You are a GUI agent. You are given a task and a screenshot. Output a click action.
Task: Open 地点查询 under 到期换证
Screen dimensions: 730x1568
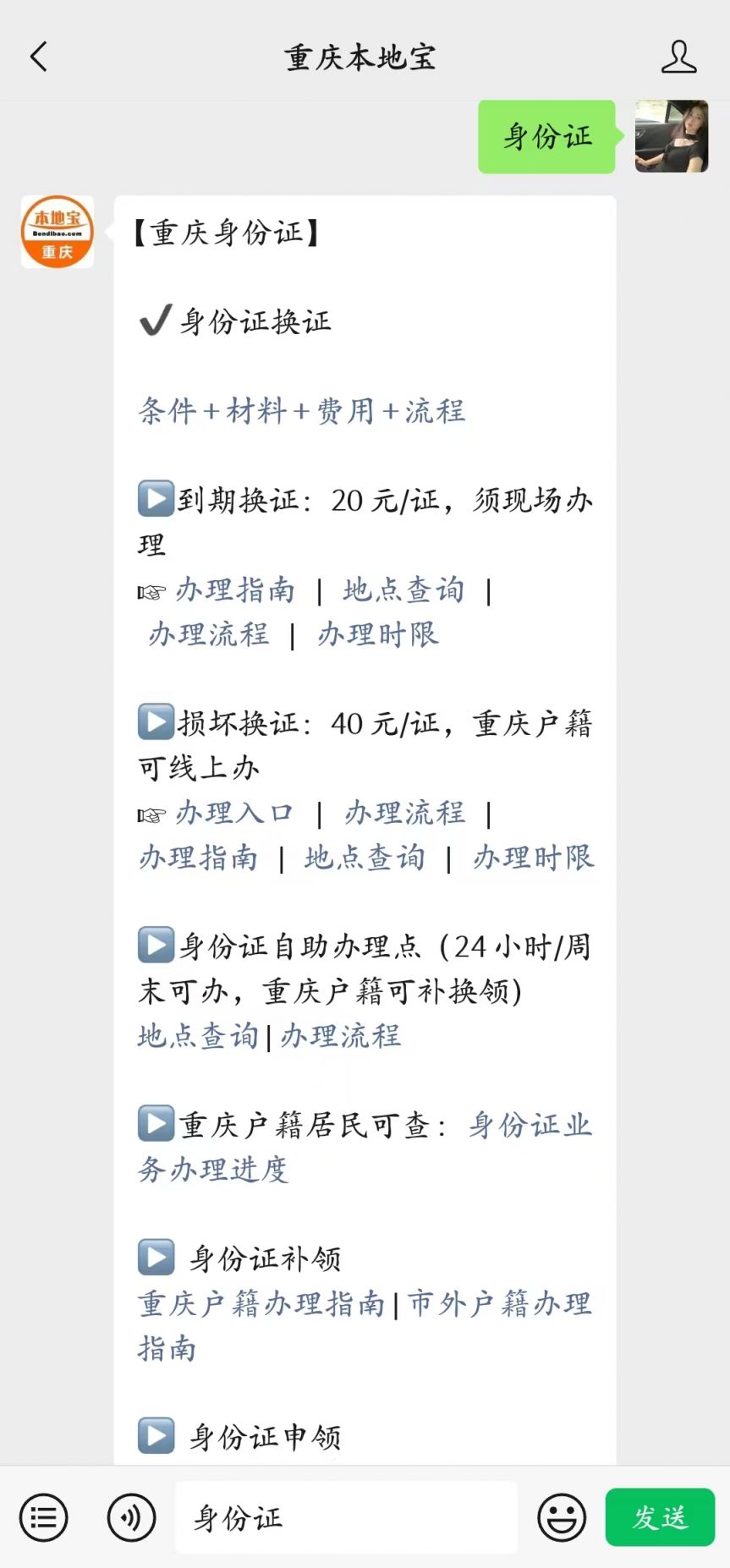[403, 589]
